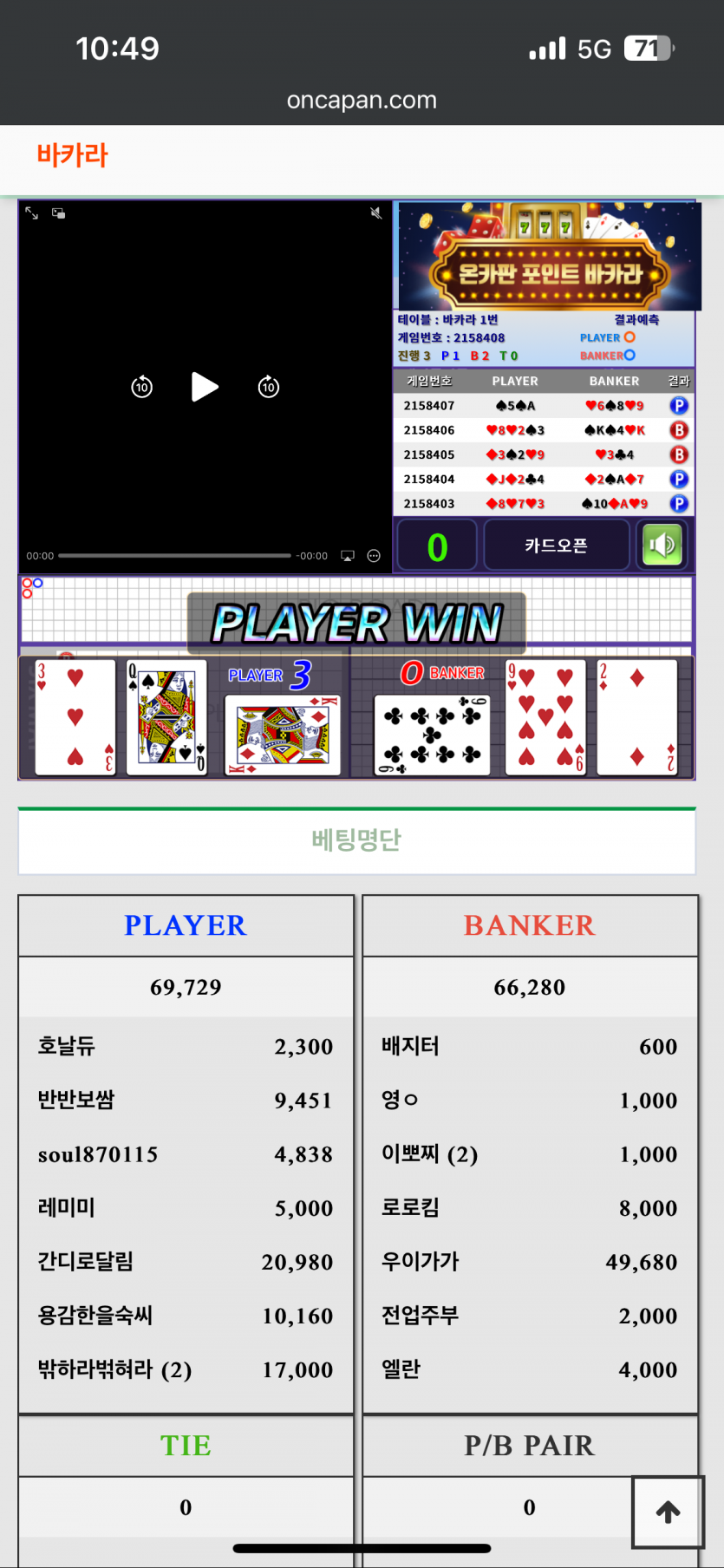Unmute the video player
The image size is (724, 1568).
click(375, 212)
